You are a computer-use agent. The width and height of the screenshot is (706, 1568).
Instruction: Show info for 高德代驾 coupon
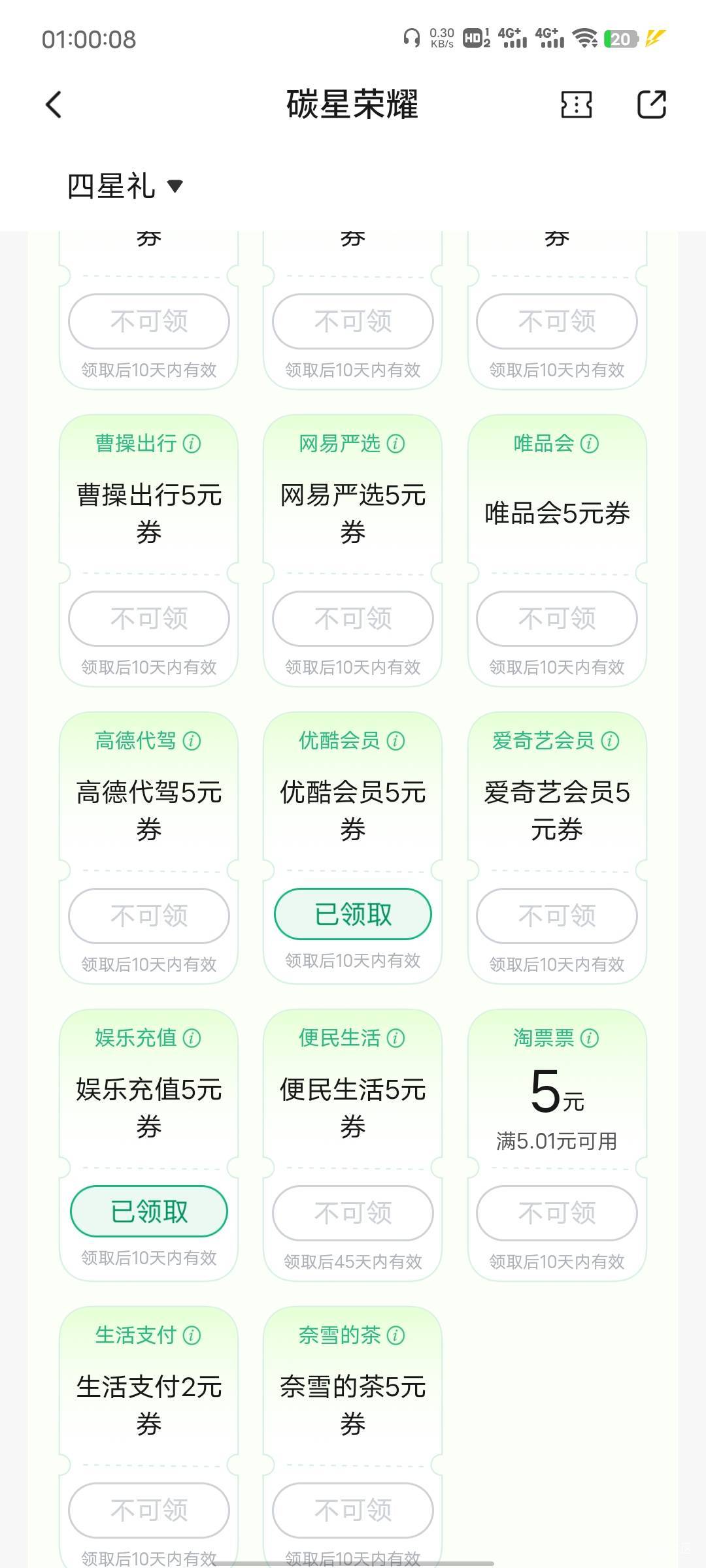coord(192,741)
